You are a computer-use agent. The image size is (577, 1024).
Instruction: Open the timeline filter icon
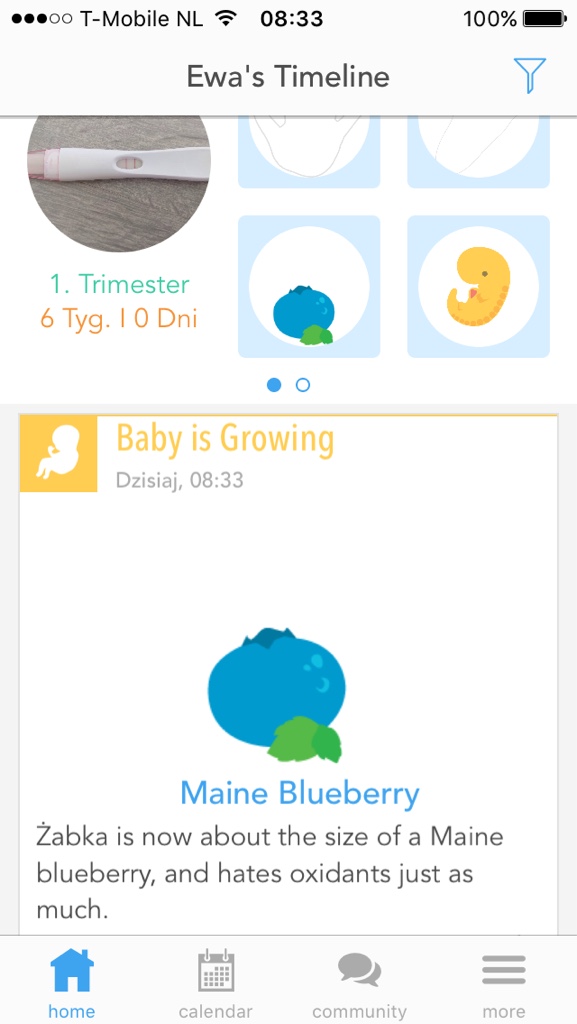click(x=529, y=76)
